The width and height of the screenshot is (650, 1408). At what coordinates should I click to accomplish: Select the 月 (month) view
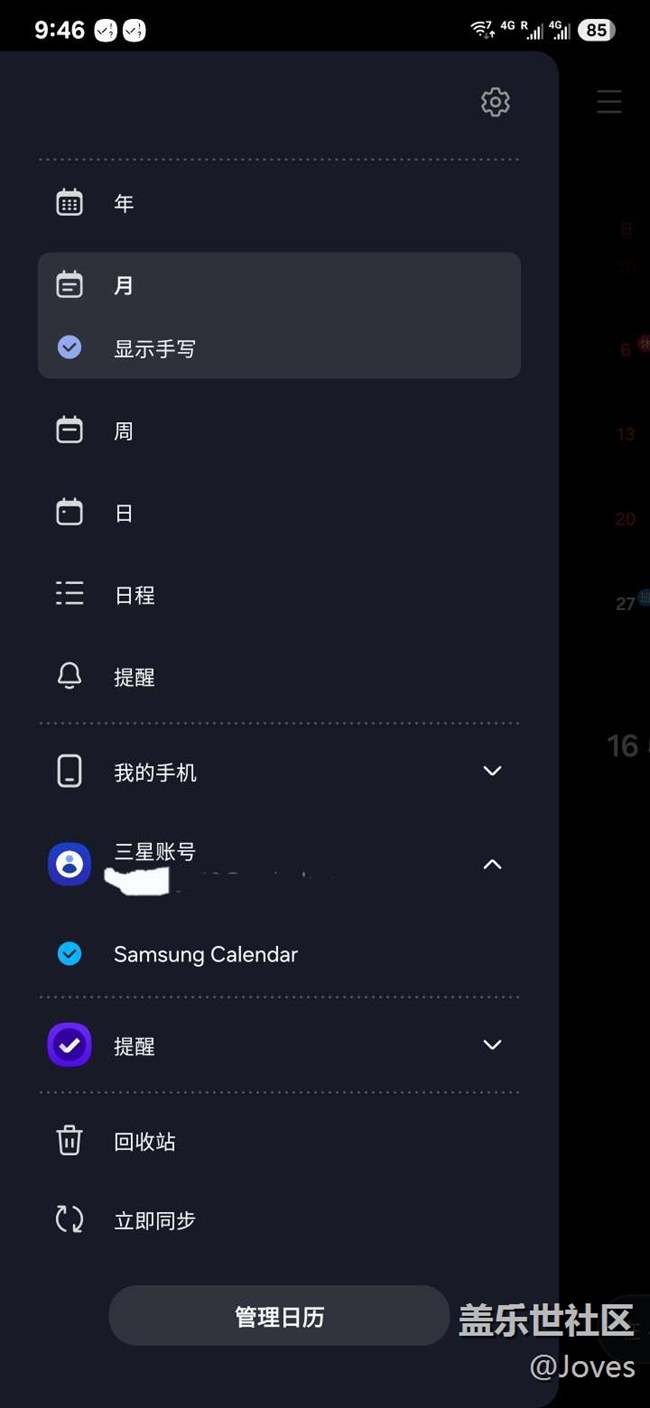(x=279, y=285)
